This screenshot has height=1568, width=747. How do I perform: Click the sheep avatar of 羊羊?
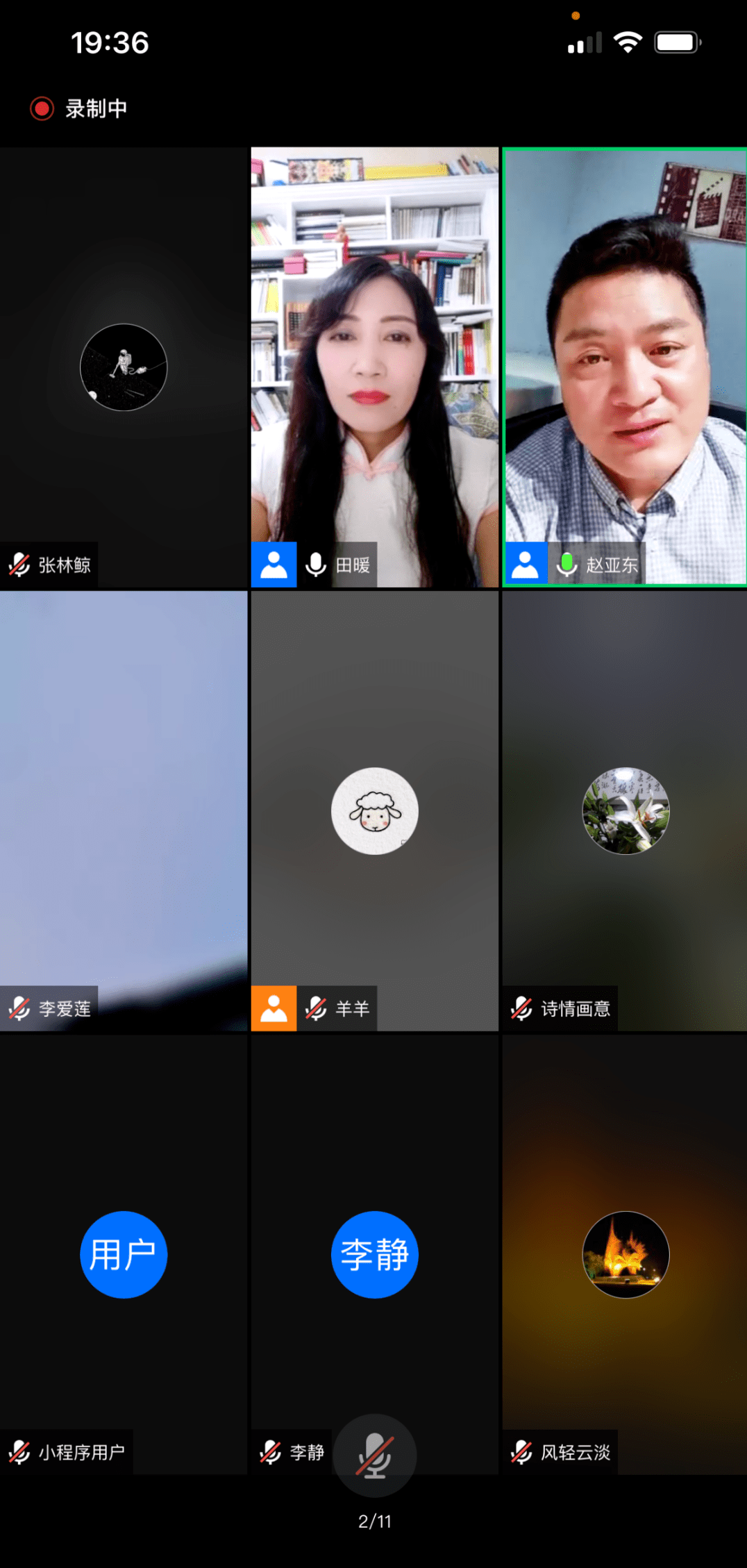374,810
